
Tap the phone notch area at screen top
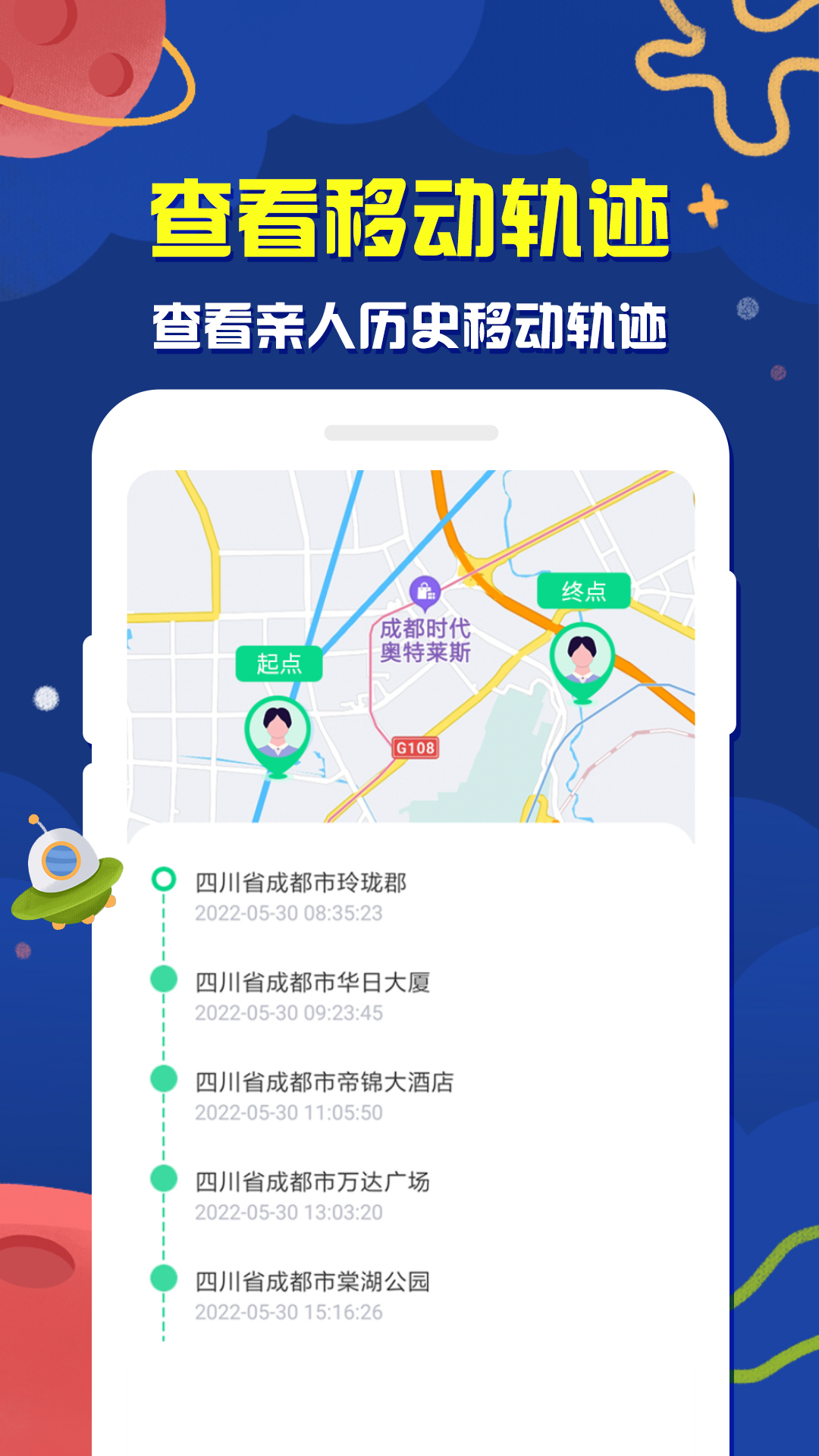tap(409, 432)
